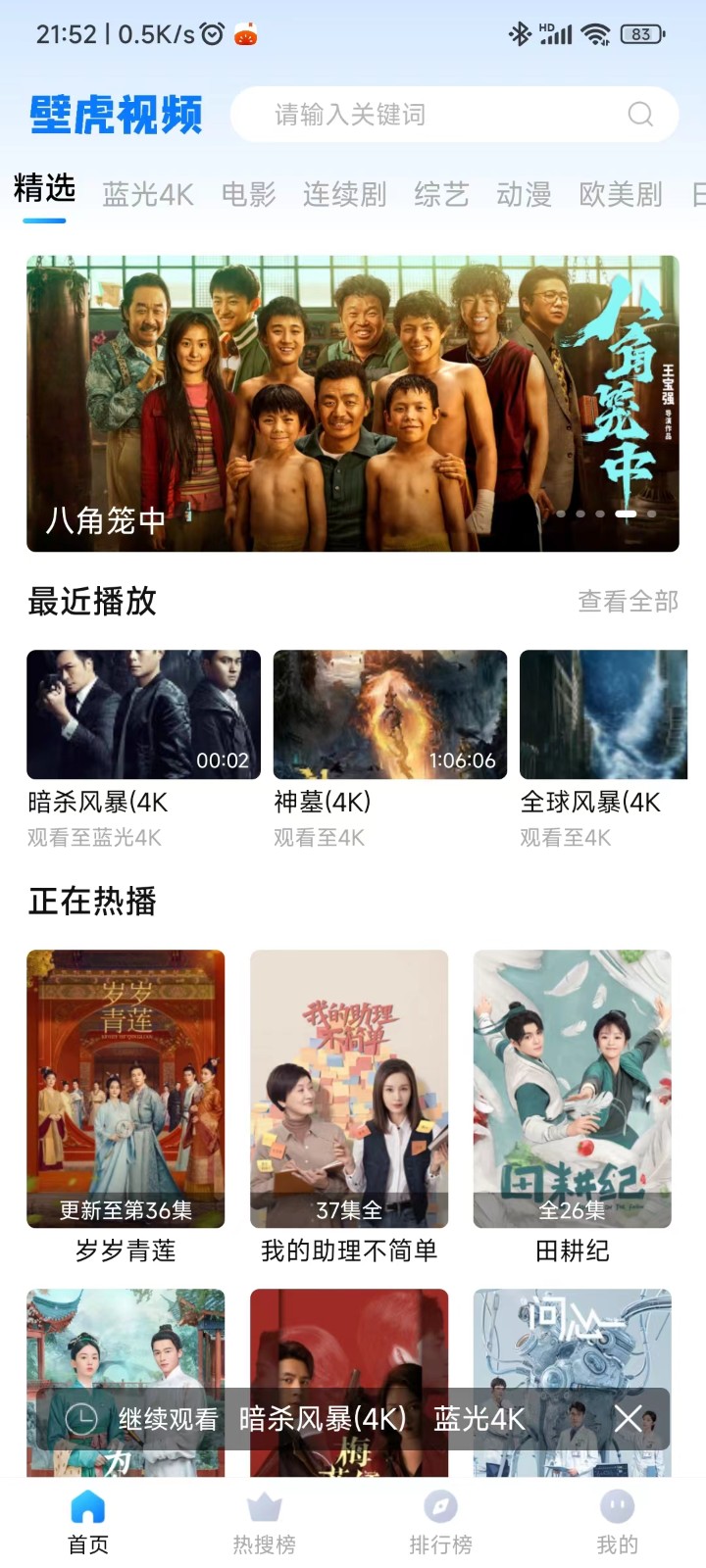Select the 连续剧 tab
The width and height of the screenshot is (706, 1568).
344,194
